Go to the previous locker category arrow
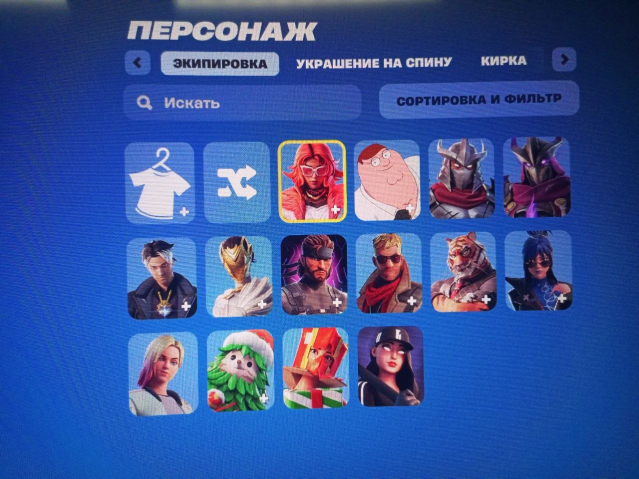 click(x=138, y=62)
